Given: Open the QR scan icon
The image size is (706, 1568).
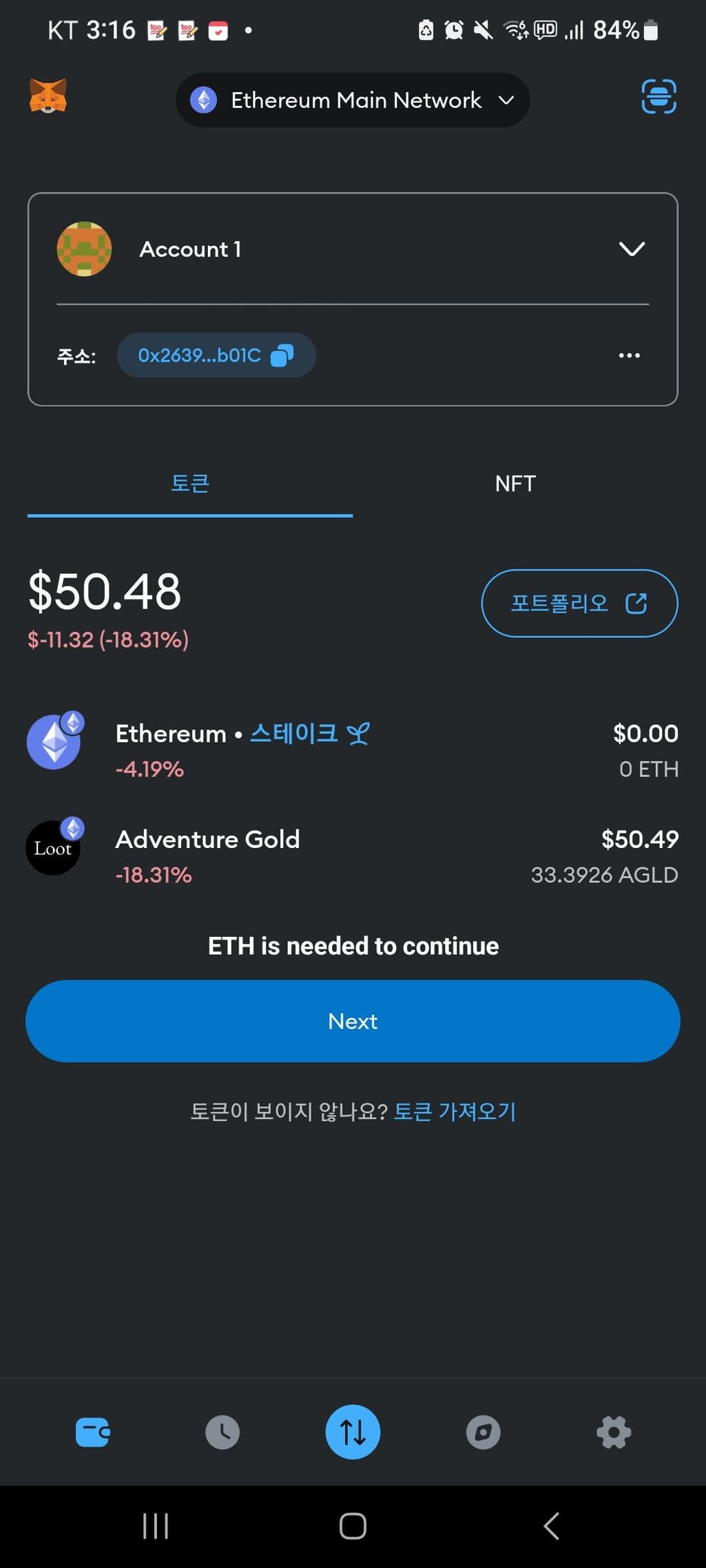Looking at the screenshot, I should click(x=658, y=96).
